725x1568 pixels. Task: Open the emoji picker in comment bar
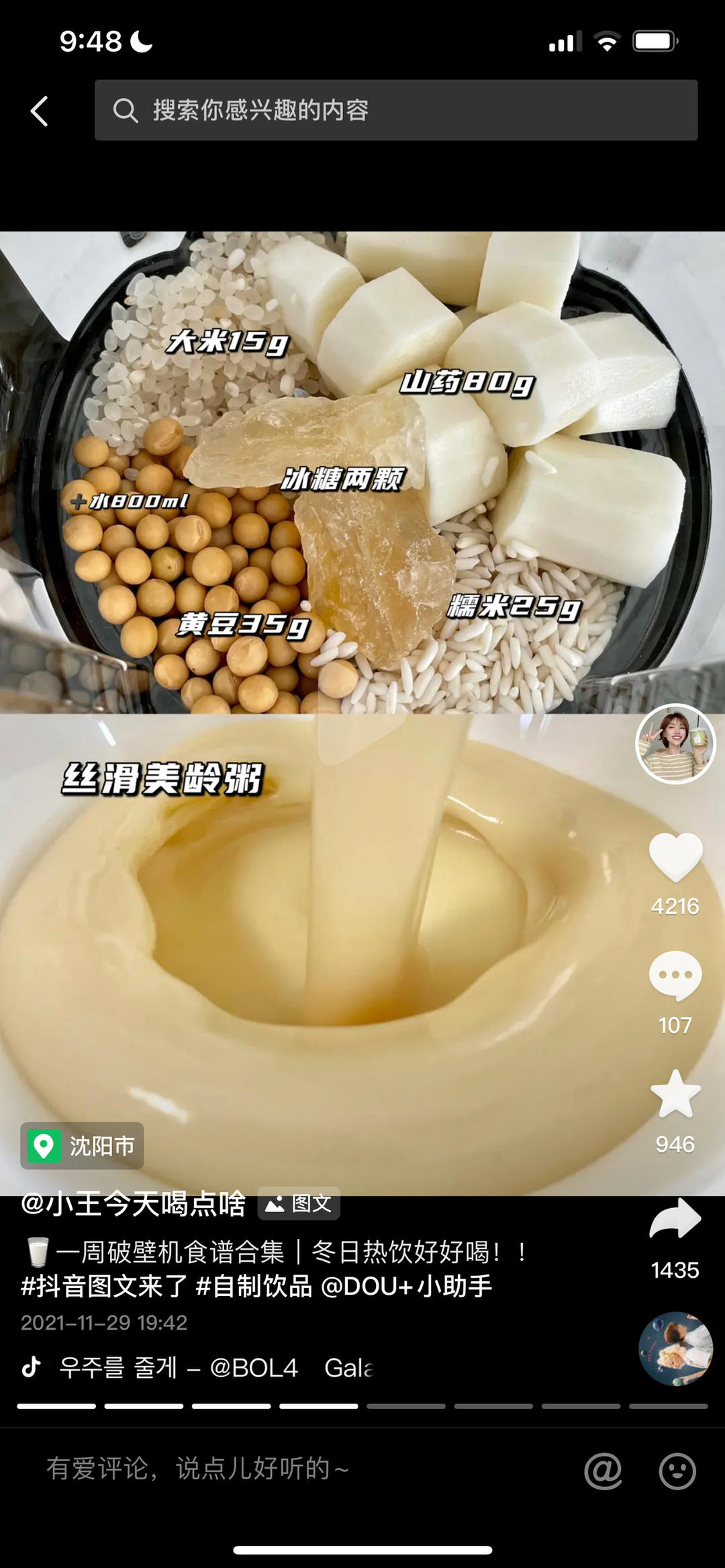677,1471
